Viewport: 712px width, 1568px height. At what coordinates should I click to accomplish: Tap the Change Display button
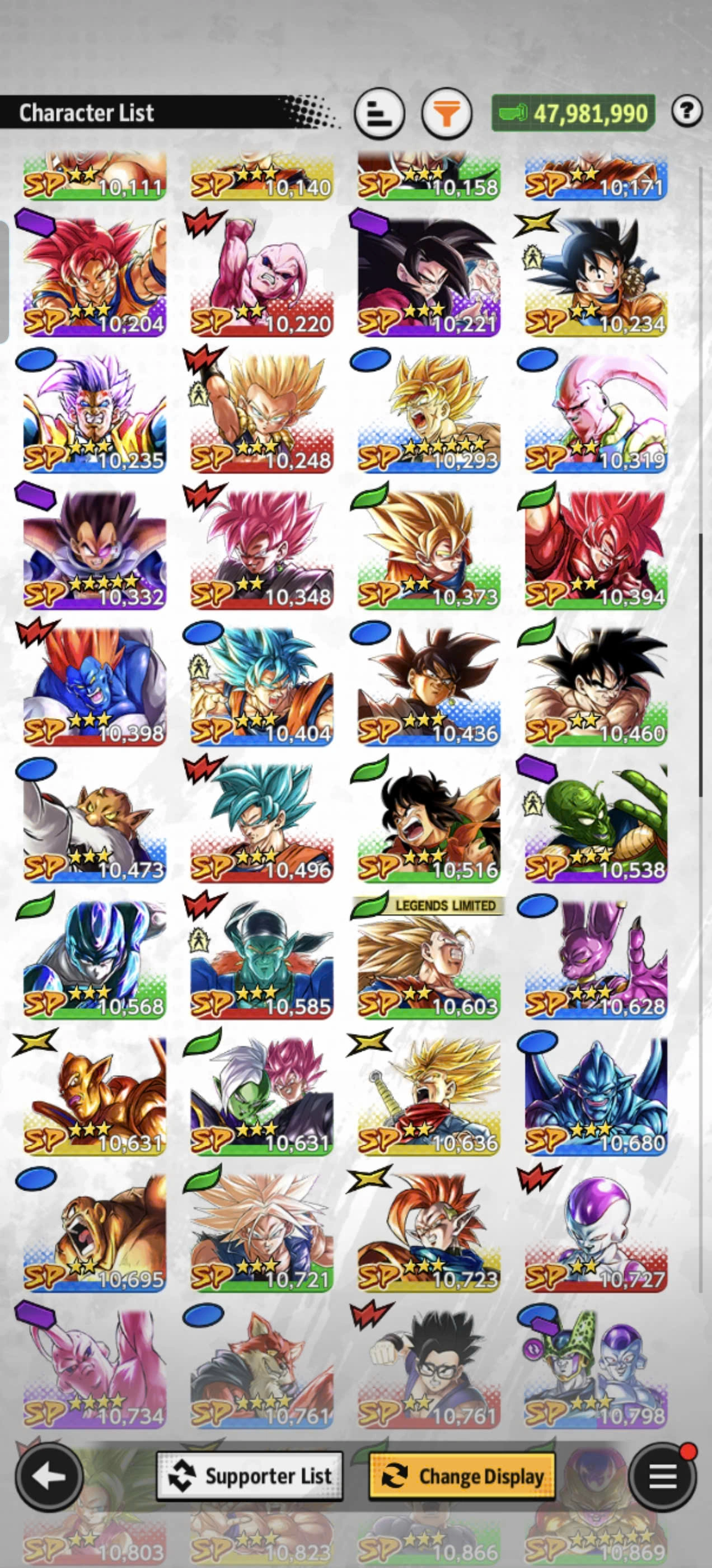pyautogui.click(x=462, y=1476)
